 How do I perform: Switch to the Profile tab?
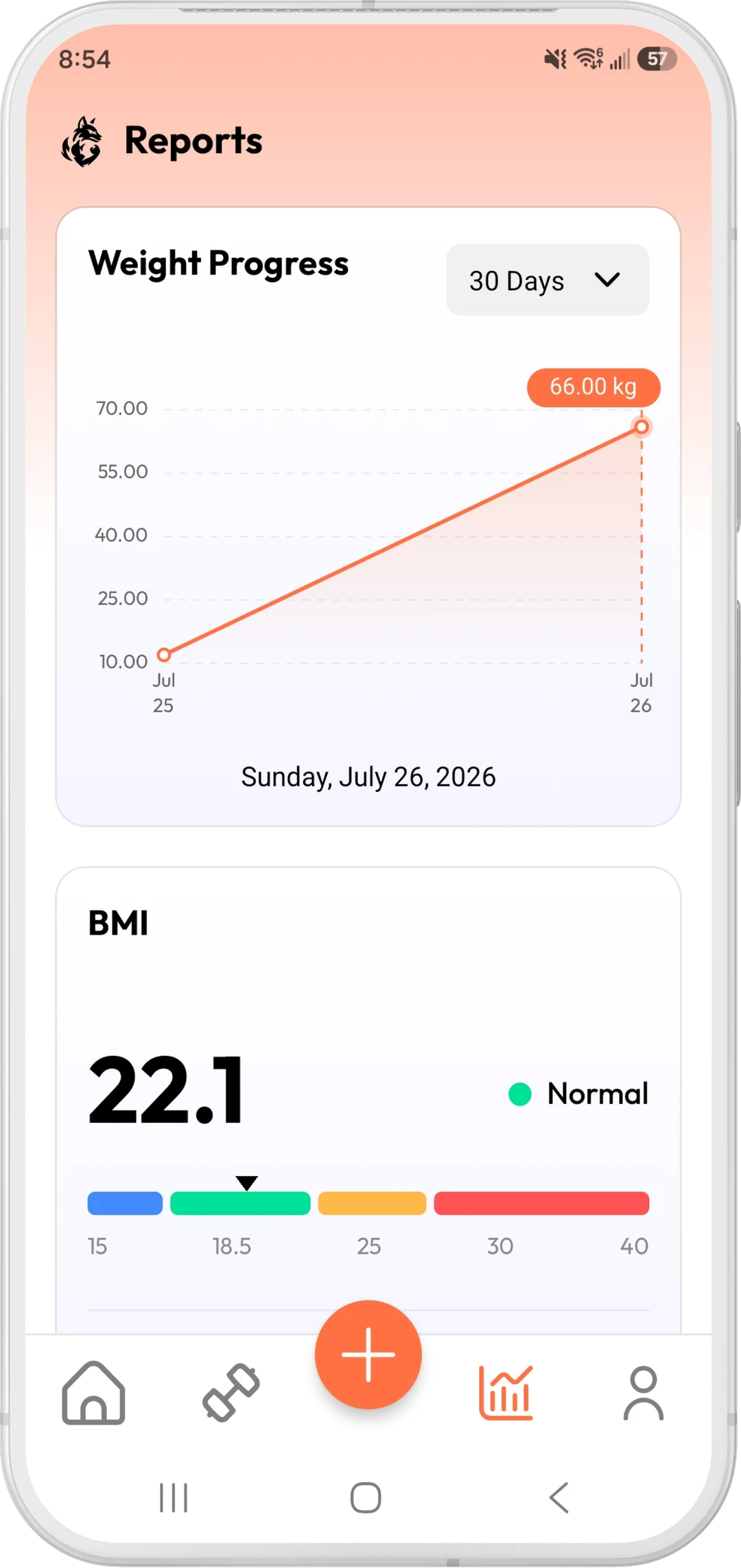point(643,1392)
